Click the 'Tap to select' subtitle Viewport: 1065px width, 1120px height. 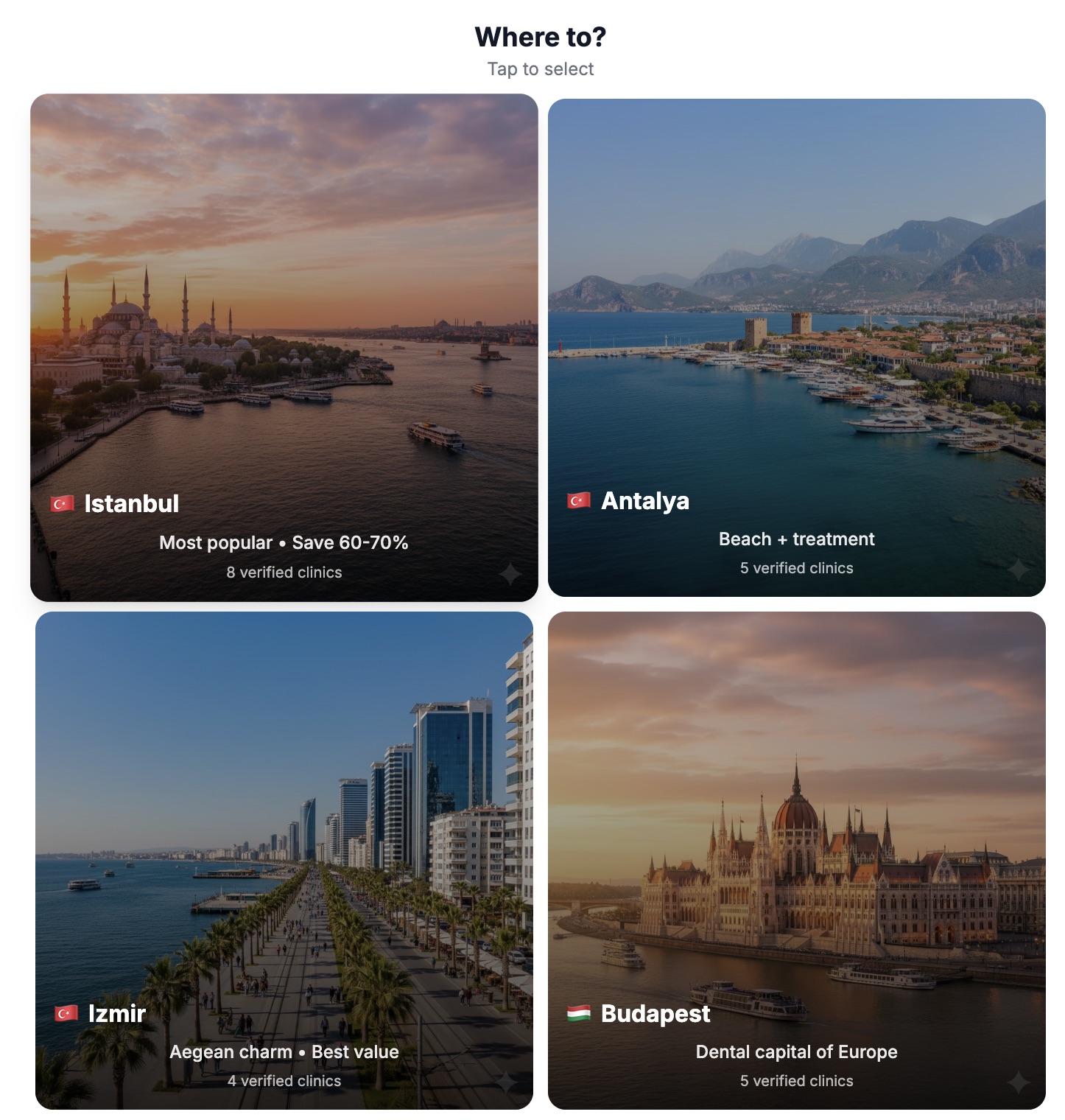541,69
